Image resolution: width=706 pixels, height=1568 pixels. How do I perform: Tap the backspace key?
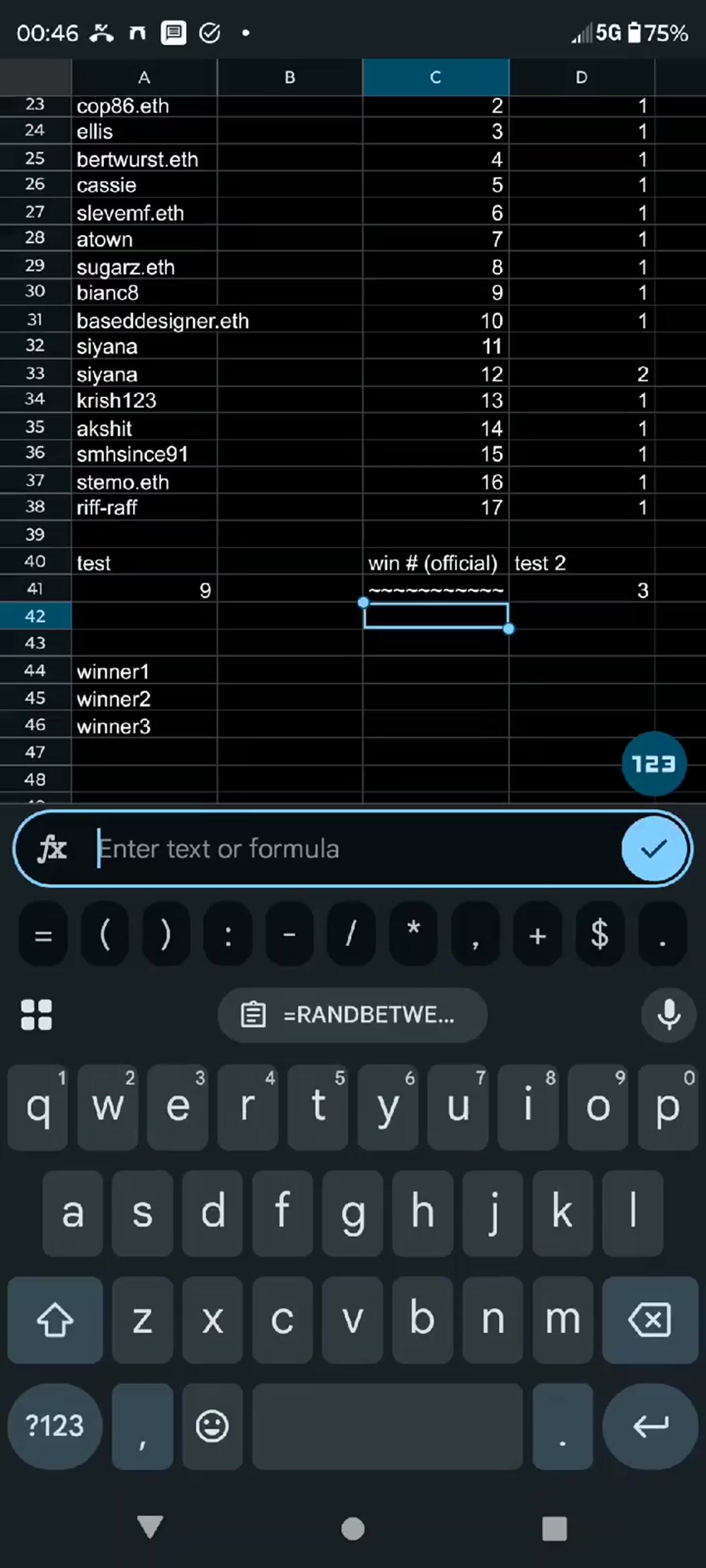650,1320
